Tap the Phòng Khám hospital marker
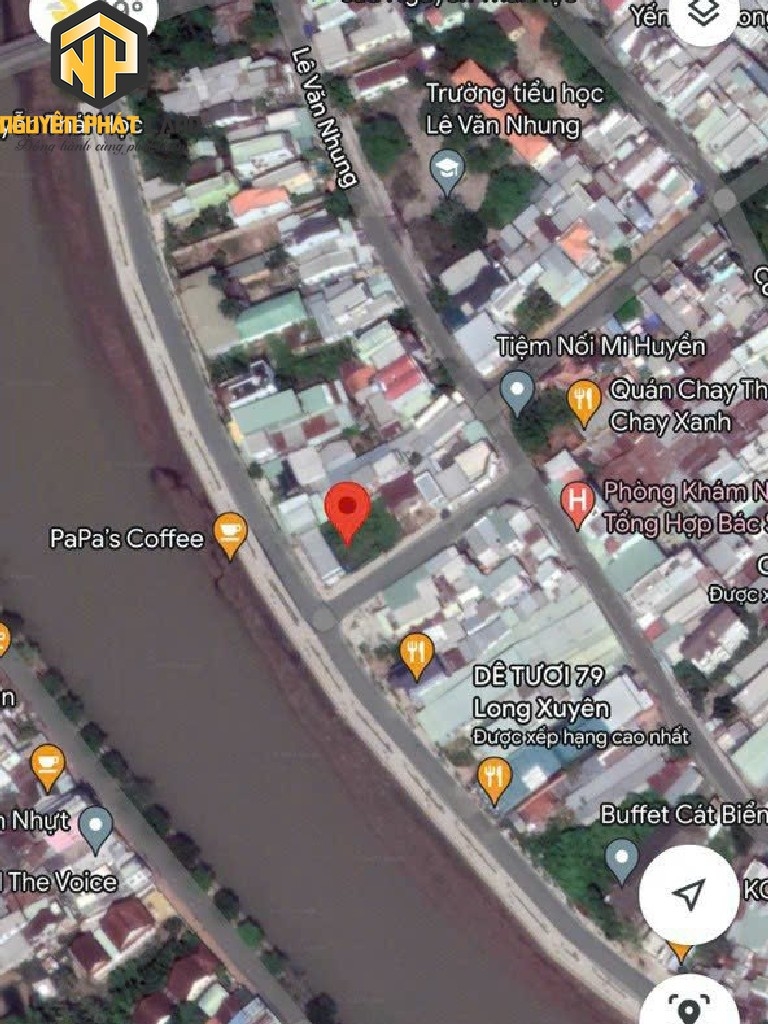This screenshot has height=1024, width=768. pos(577,501)
